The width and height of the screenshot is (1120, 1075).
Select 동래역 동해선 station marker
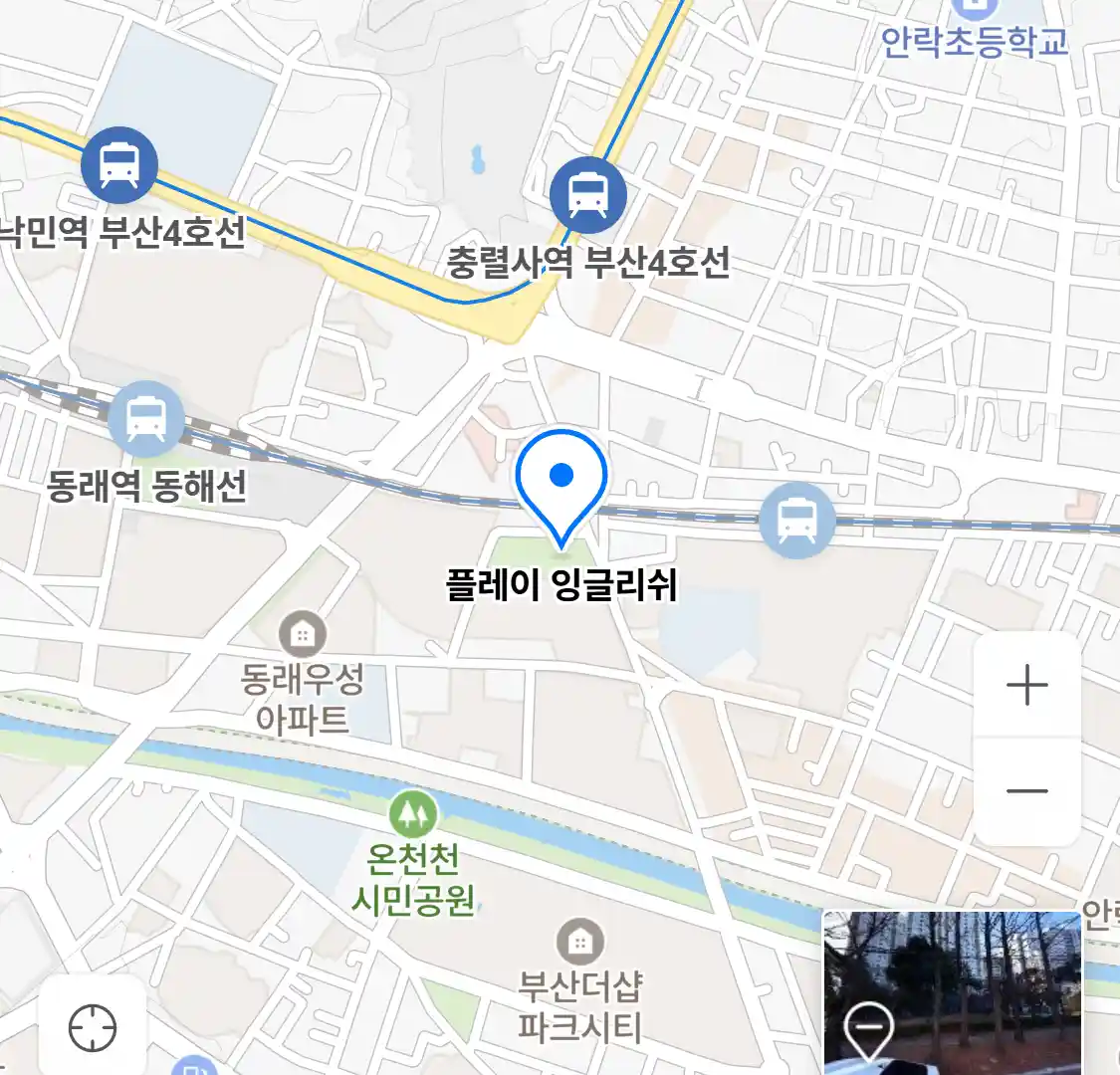[146, 419]
